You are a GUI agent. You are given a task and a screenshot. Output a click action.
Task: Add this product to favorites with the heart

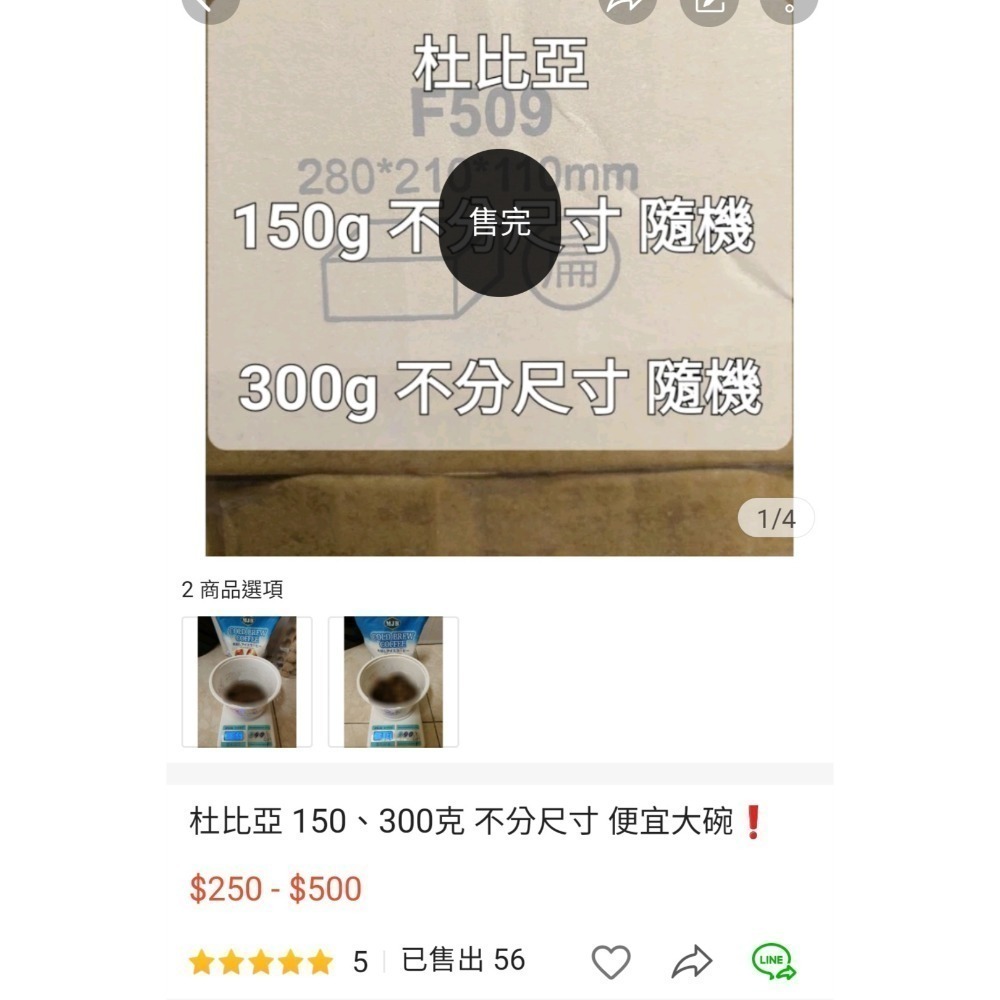(x=611, y=962)
